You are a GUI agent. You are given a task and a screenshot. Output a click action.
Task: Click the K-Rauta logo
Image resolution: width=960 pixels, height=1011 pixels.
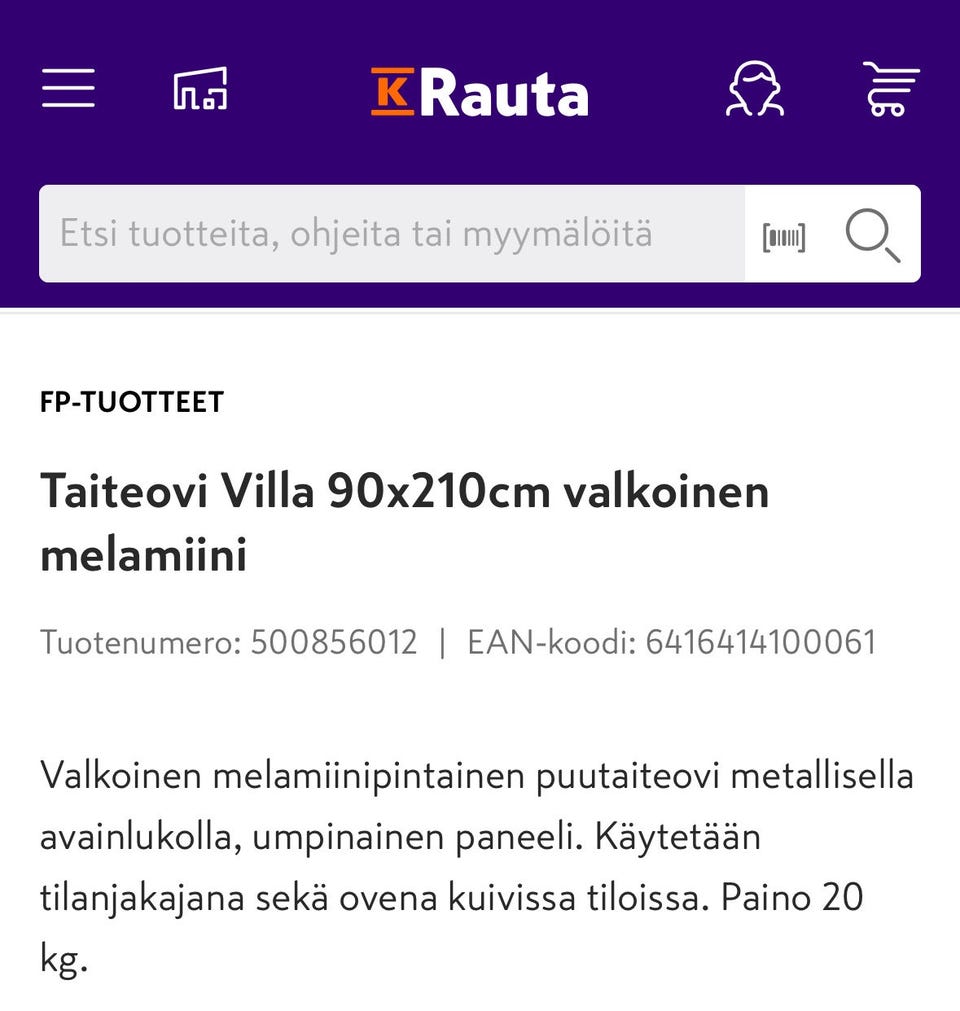(478, 92)
